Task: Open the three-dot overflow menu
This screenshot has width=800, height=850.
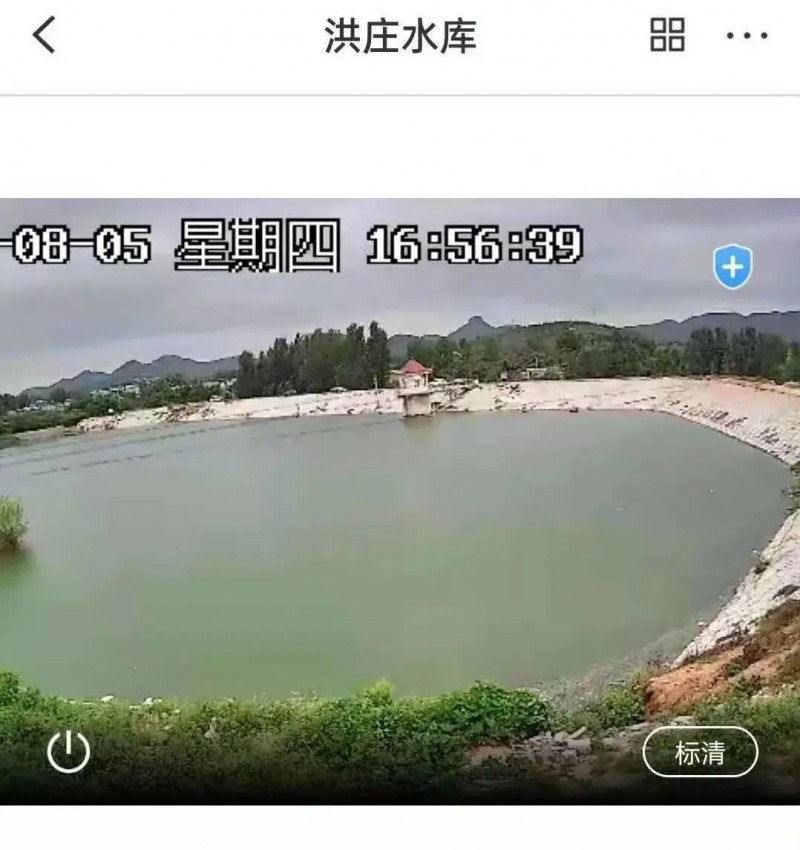Action: [746, 36]
